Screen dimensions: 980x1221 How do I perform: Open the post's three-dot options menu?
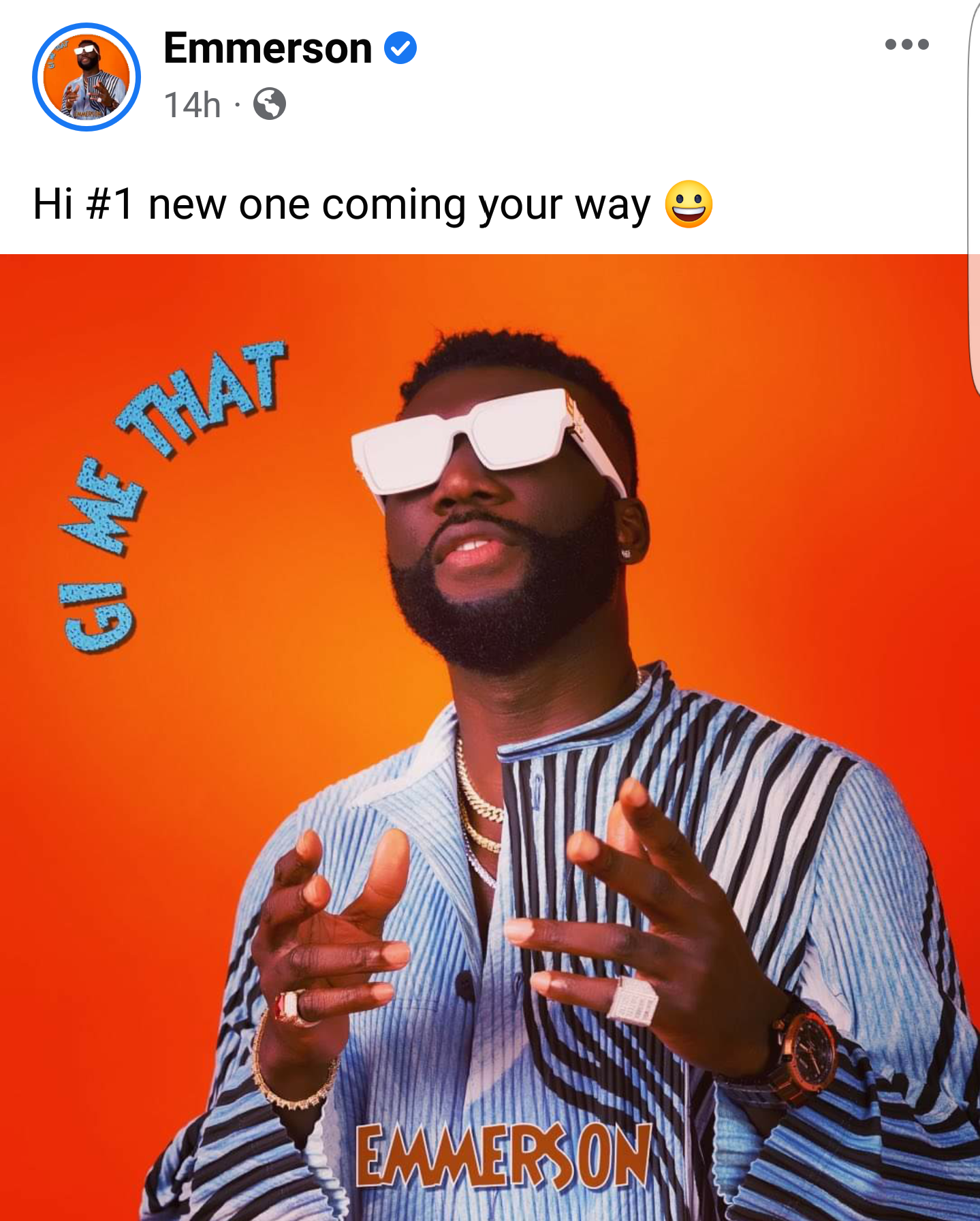pyautogui.click(x=906, y=45)
